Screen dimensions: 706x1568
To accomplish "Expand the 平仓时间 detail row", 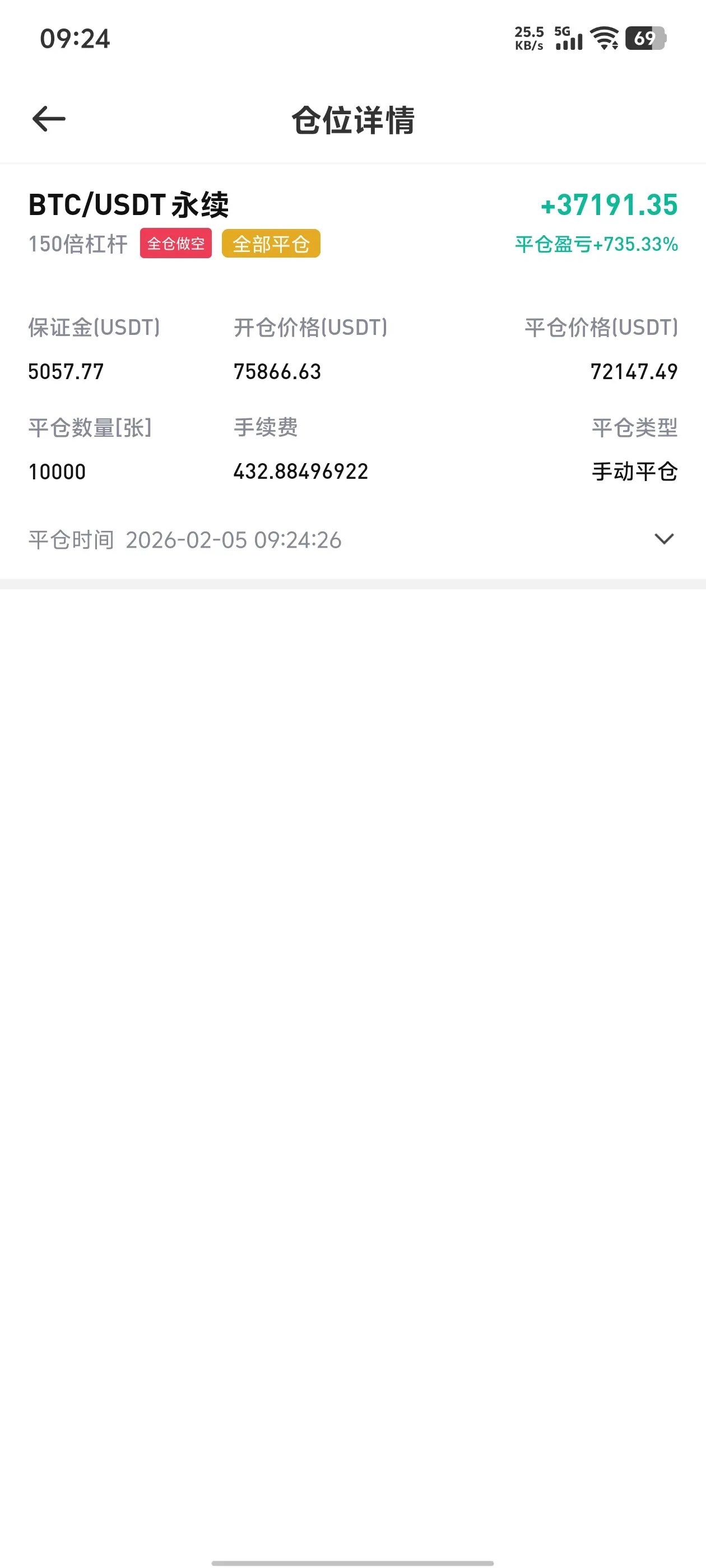I will [183, 539].
